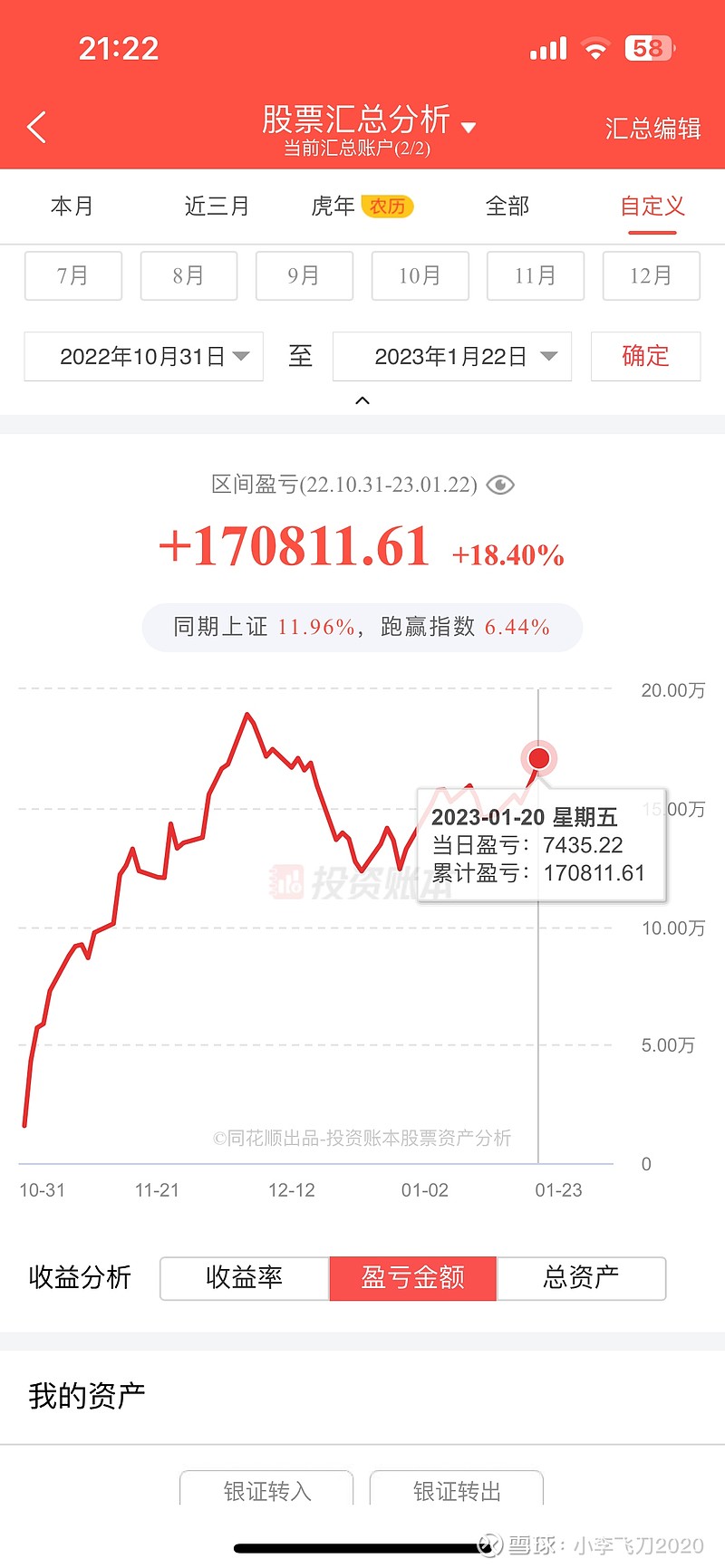Switch the chart to 总资产

(x=581, y=1278)
